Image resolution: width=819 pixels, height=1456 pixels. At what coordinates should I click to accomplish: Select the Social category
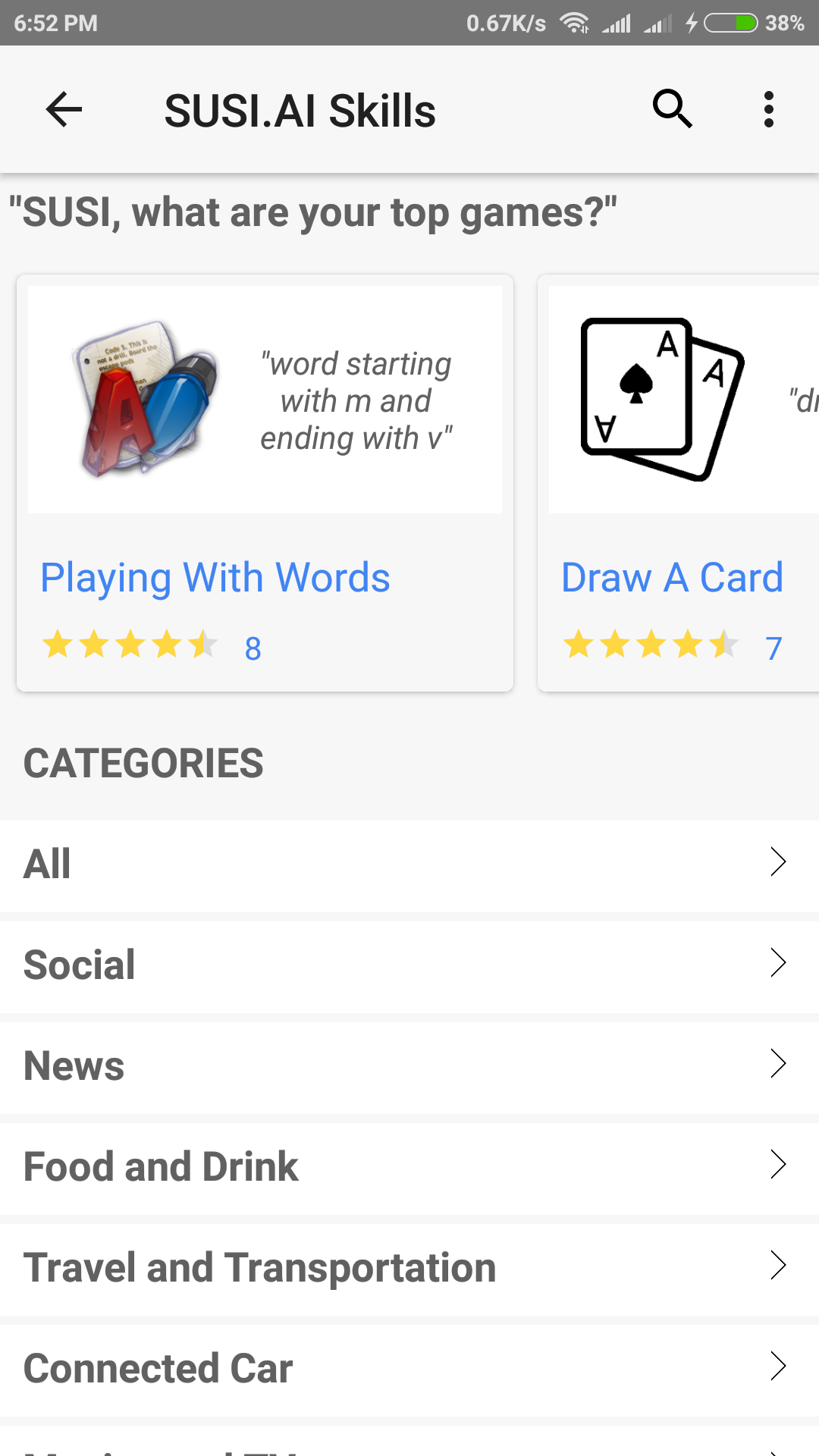point(409,966)
